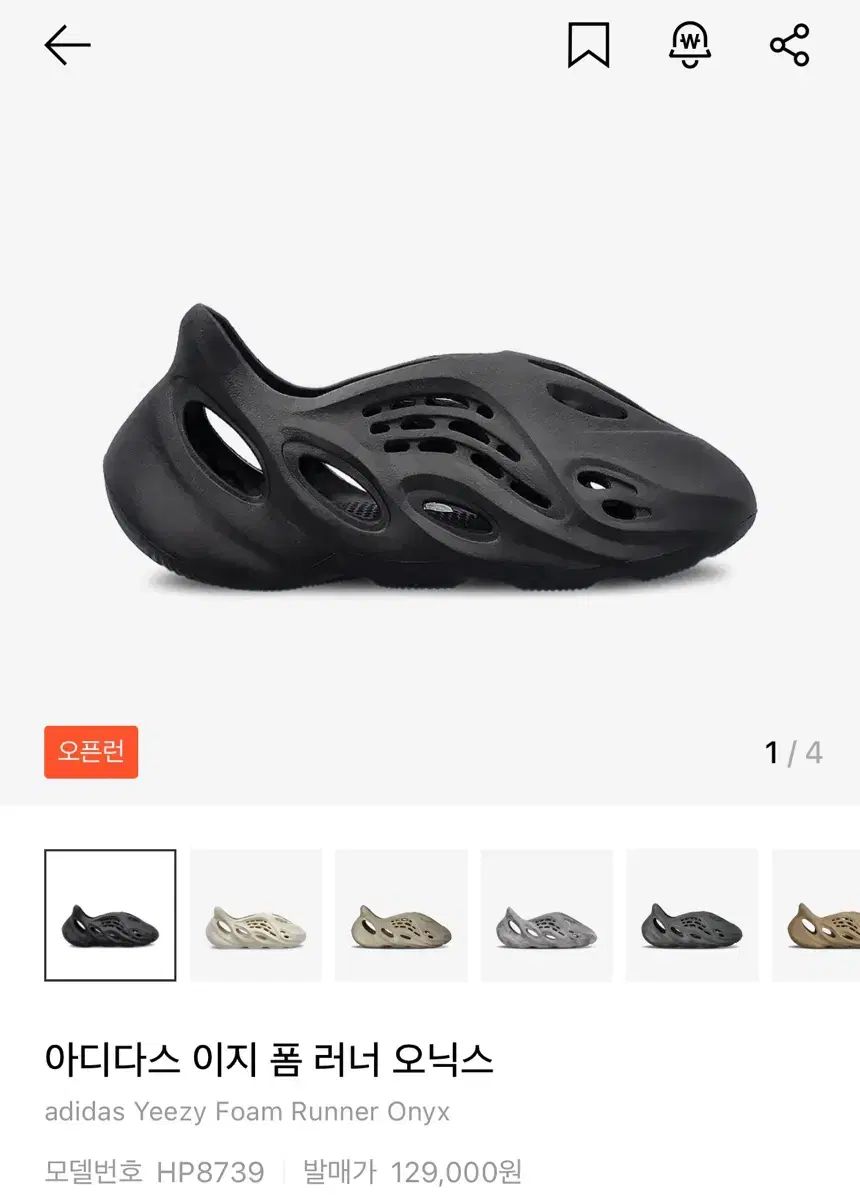Select the beige colorway thumbnail
Image resolution: width=860 pixels, height=1200 pixels.
click(401, 915)
